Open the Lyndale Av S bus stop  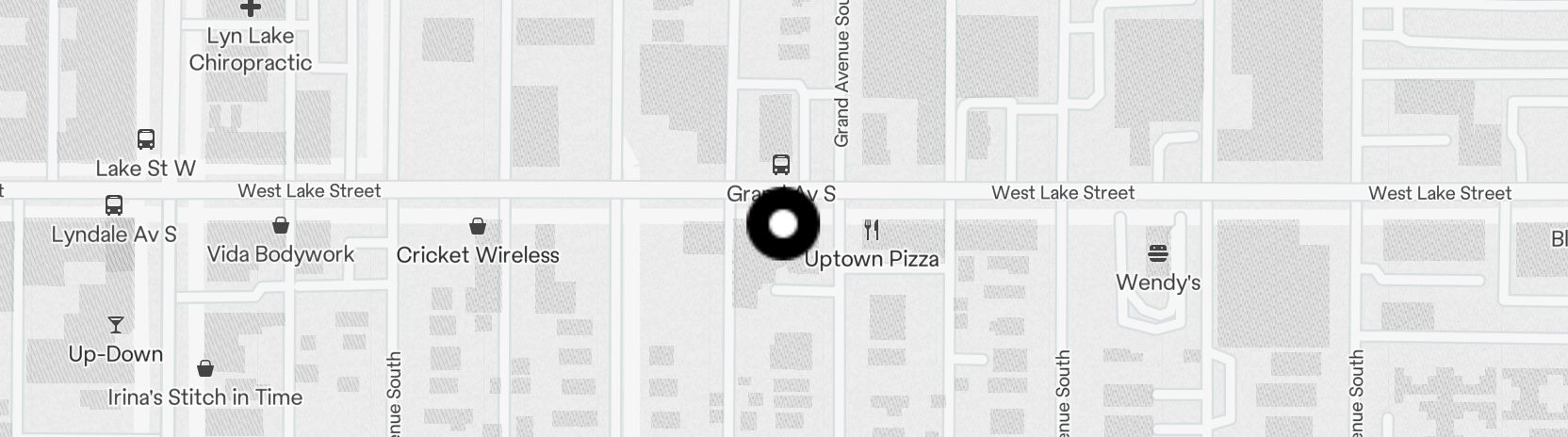pyautogui.click(x=114, y=205)
